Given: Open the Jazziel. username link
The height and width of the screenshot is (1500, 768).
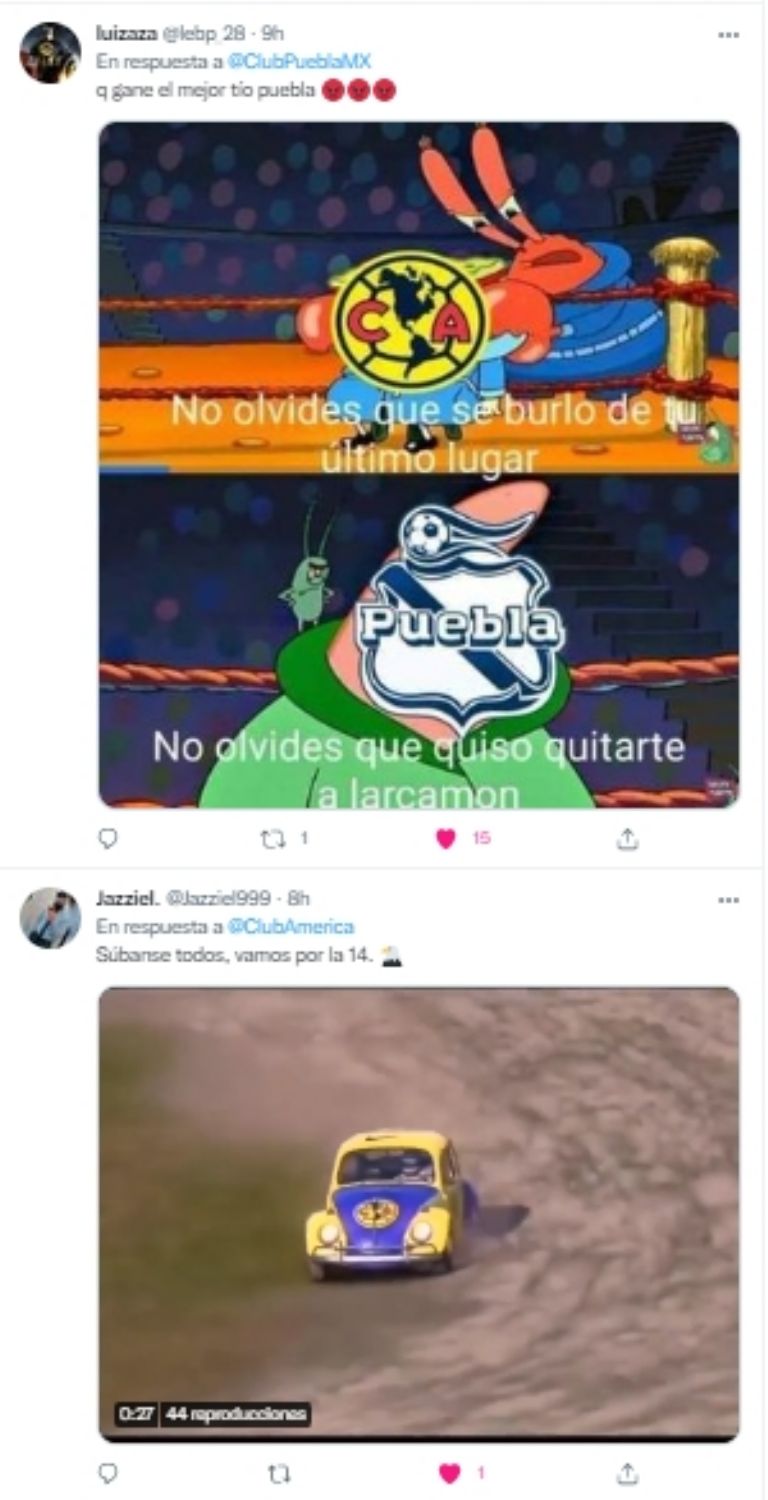Looking at the screenshot, I should pyautogui.click(x=120, y=899).
